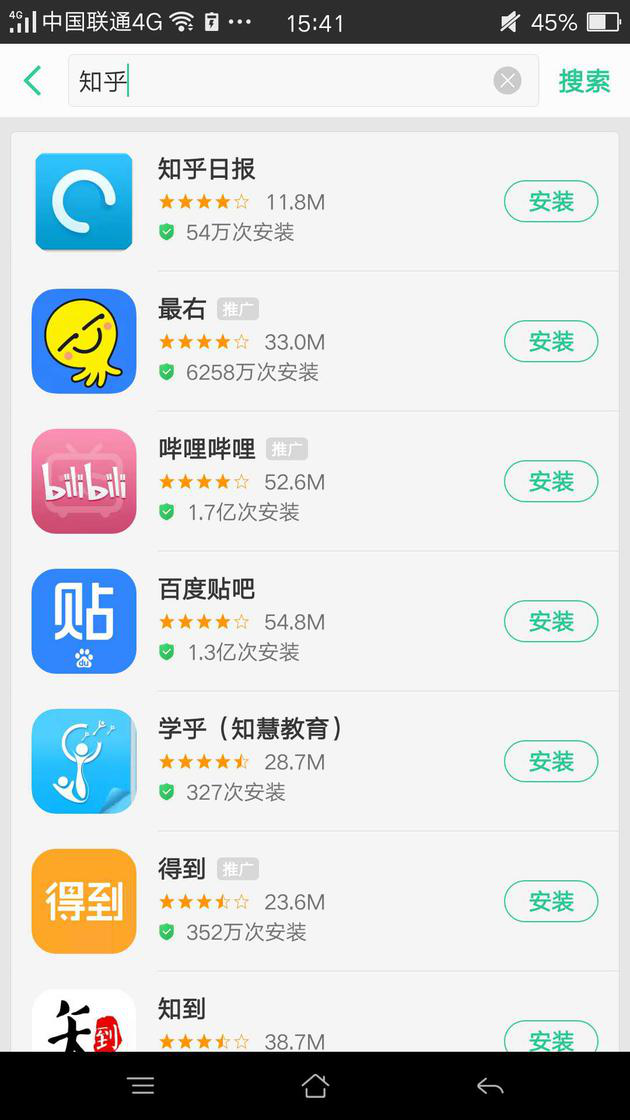Install the 最右 app

click(x=551, y=342)
